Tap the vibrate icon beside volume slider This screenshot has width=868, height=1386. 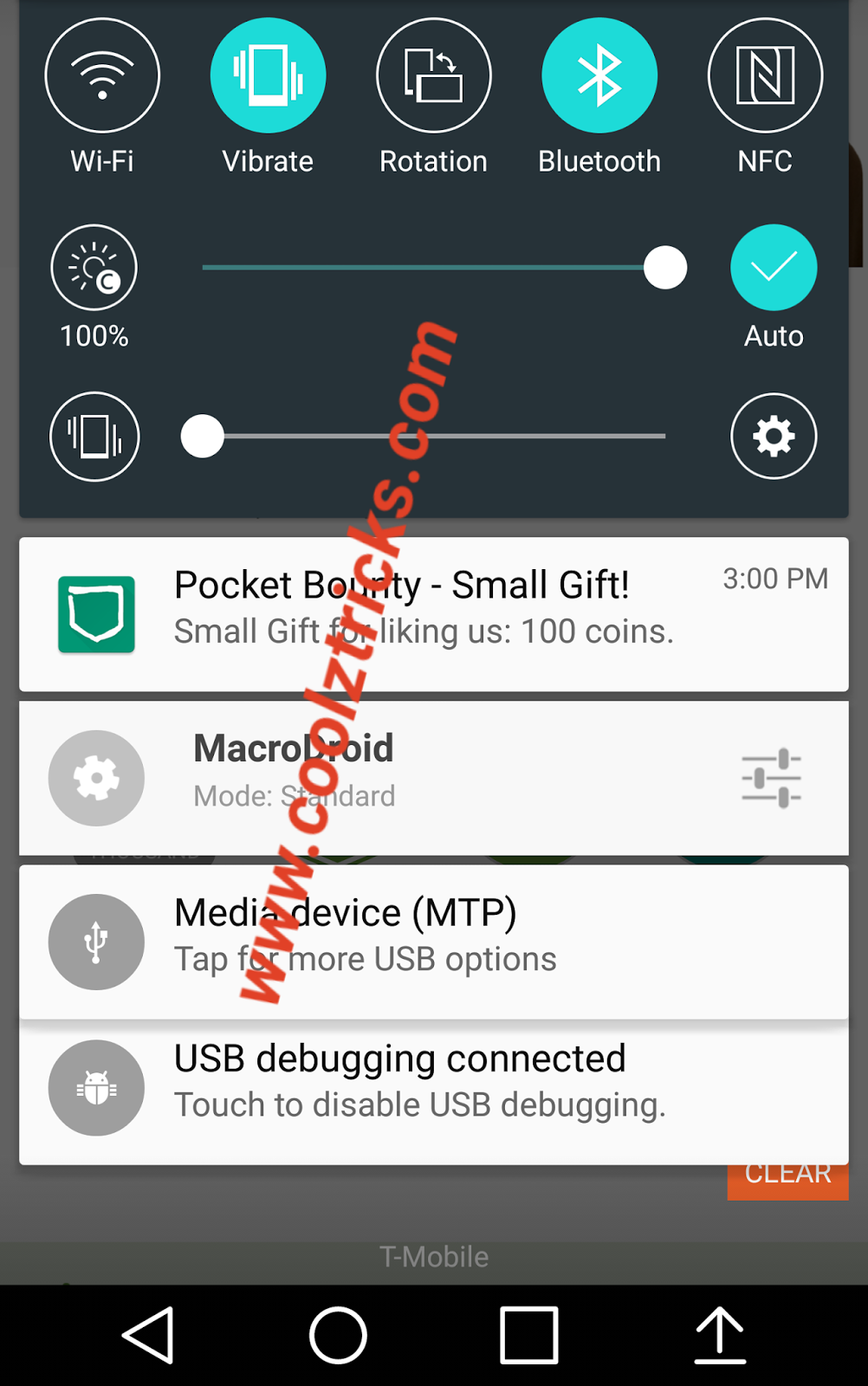pos(94,436)
